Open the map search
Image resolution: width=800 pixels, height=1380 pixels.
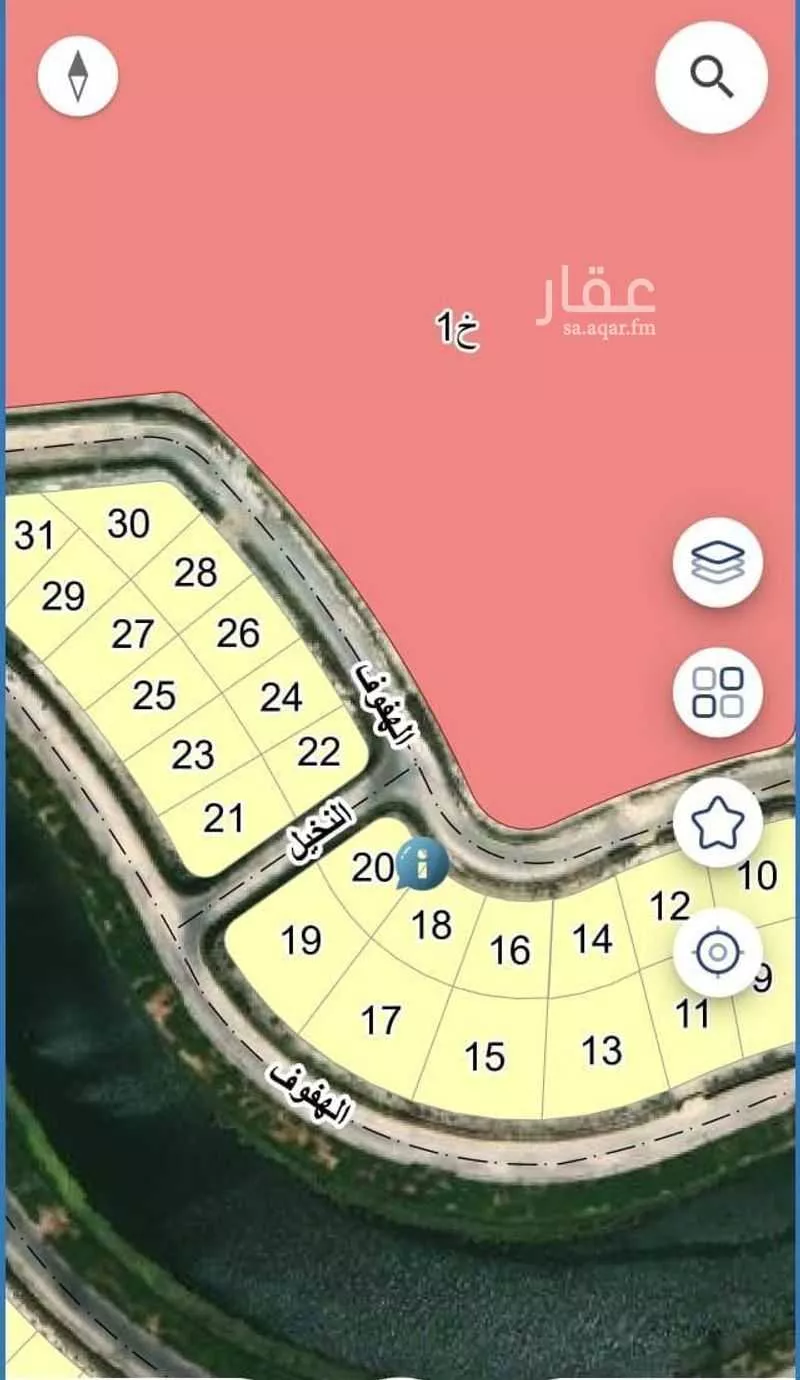pyautogui.click(x=711, y=77)
